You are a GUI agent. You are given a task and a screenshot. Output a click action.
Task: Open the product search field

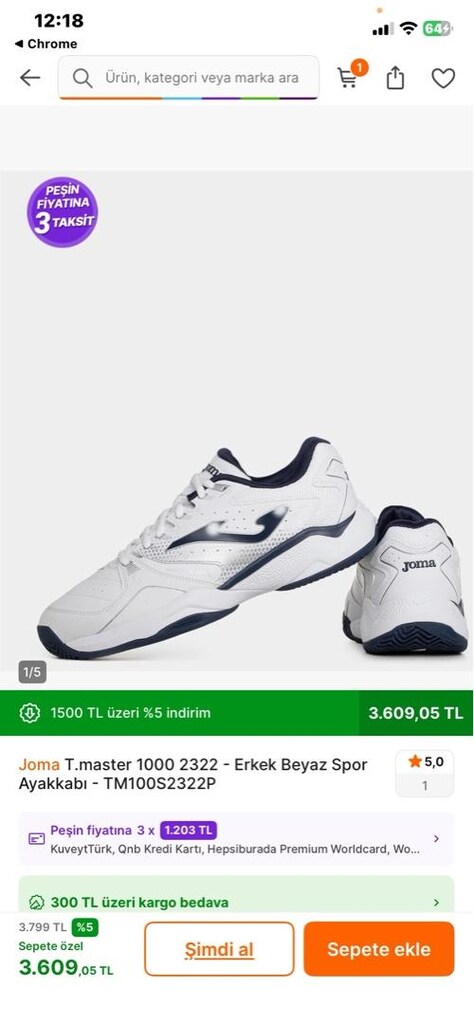189,78
